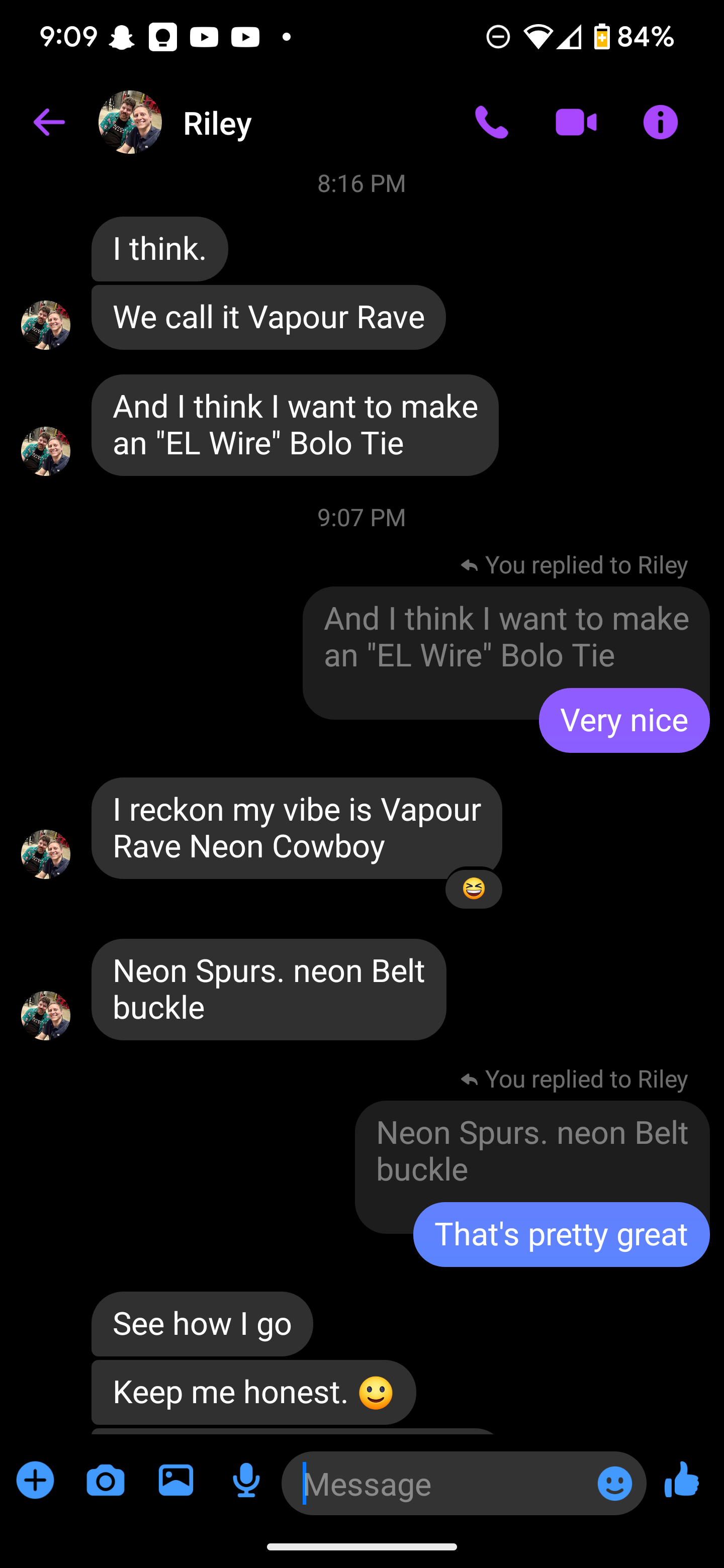
Task: Open the emoji picker in message field
Action: point(614,1484)
